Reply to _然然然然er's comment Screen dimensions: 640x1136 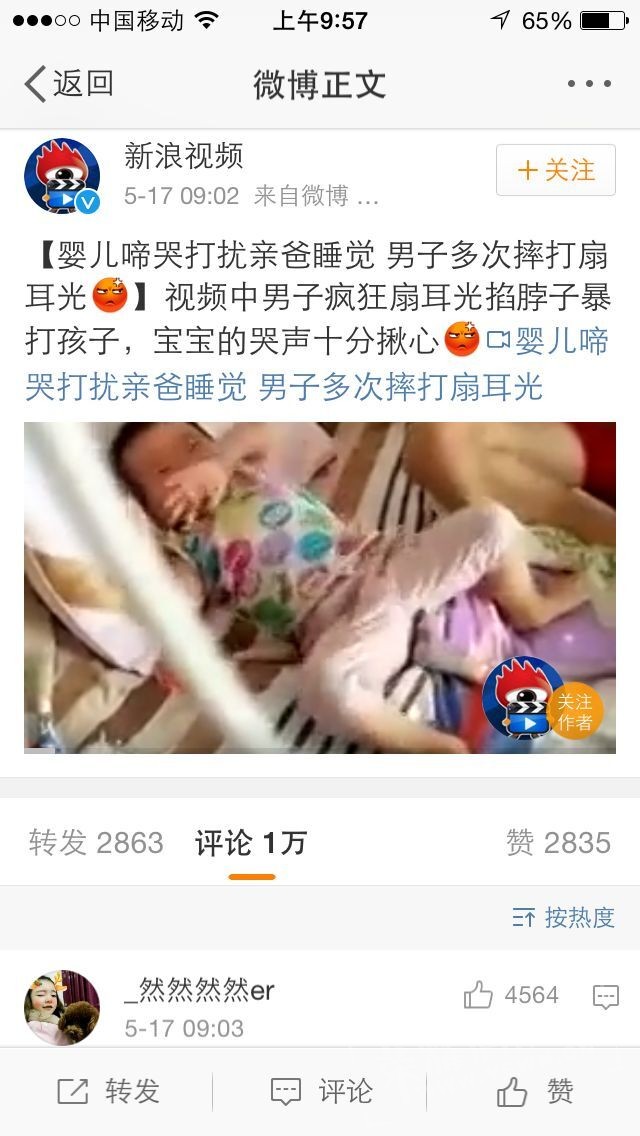tap(606, 996)
